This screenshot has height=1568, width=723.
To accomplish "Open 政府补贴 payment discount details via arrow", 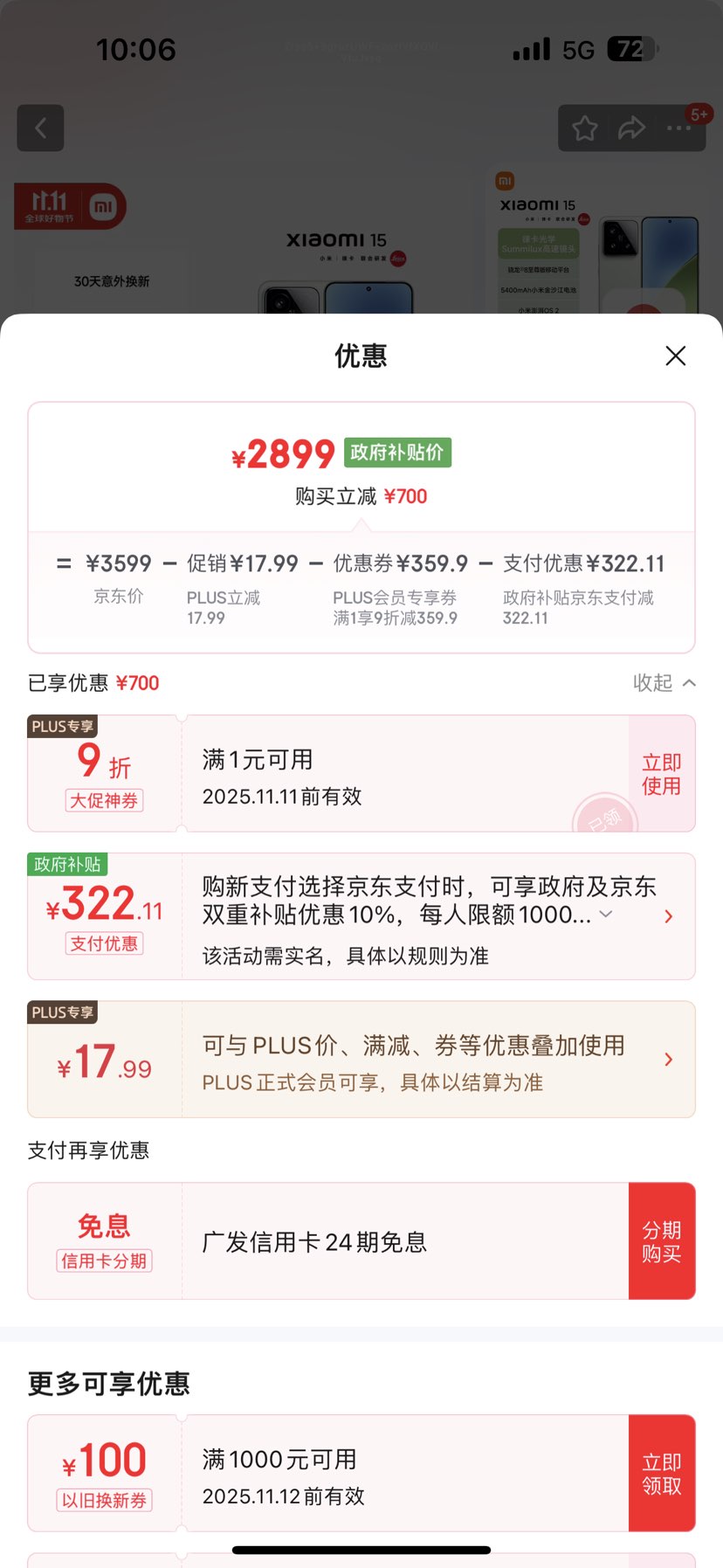I will (668, 916).
